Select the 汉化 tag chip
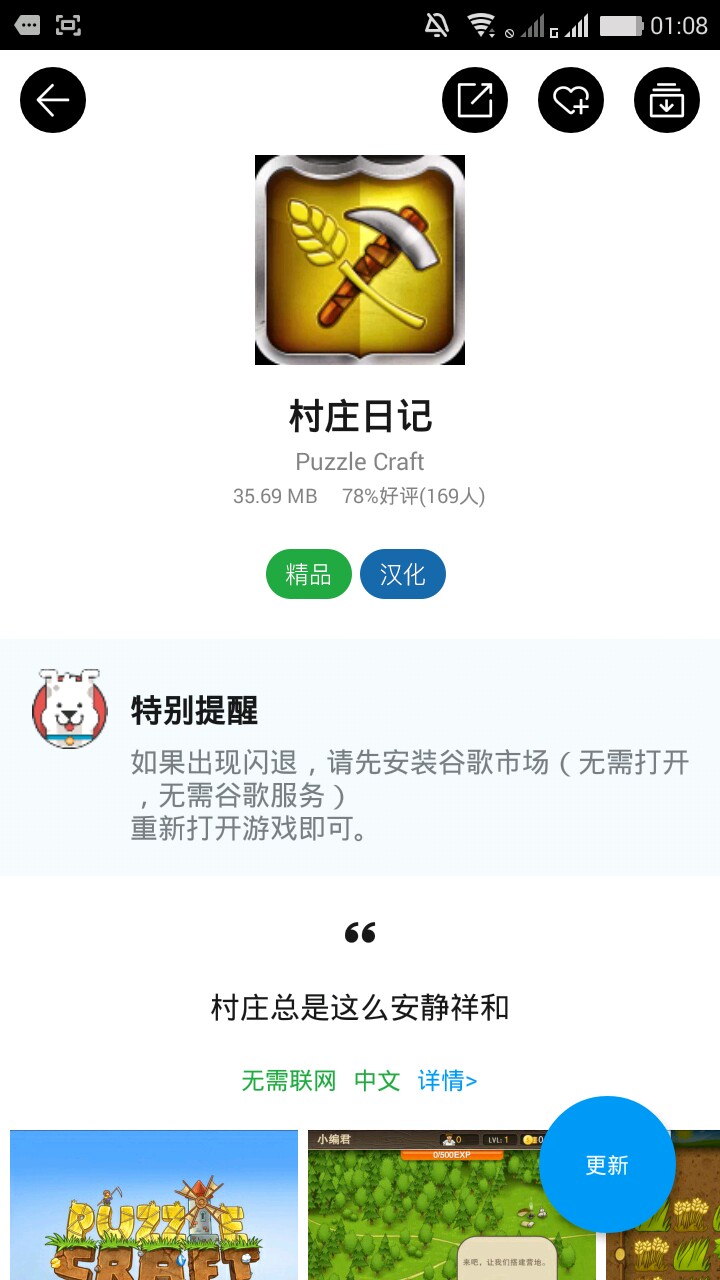 403,574
